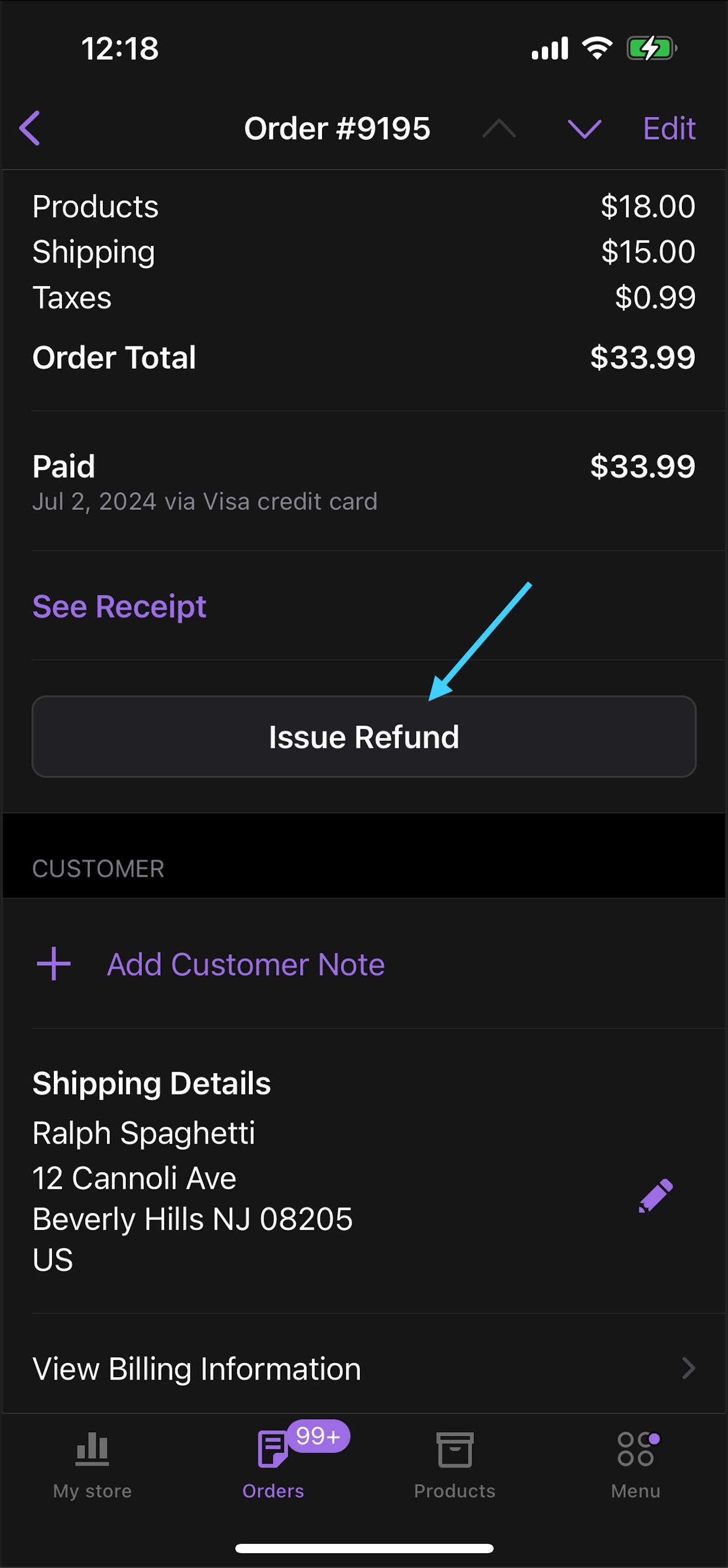Viewport: 728px width, 1568px height.
Task: Edit this order
Action: click(669, 128)
